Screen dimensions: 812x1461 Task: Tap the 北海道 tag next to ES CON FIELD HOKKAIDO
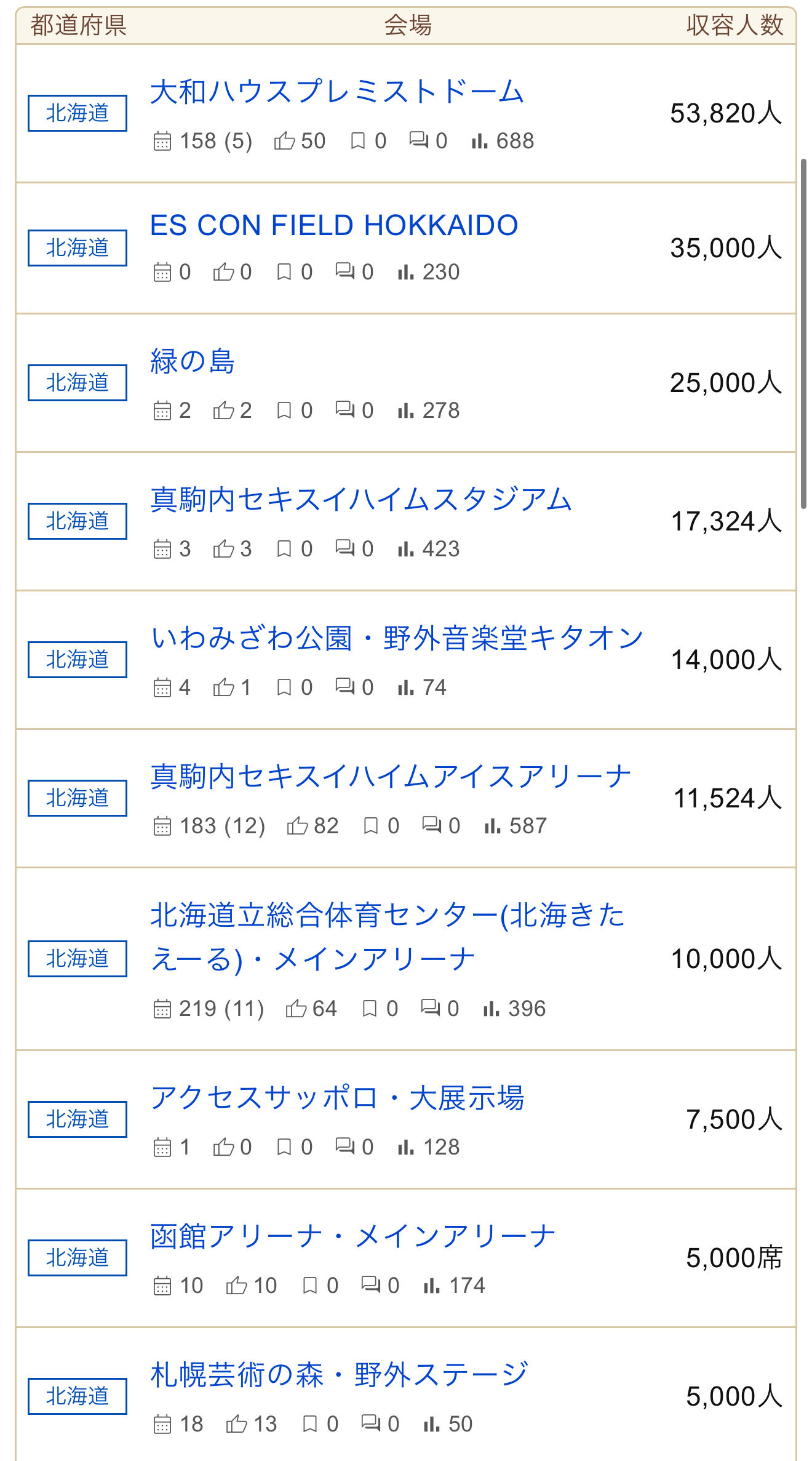coord(78,248)
